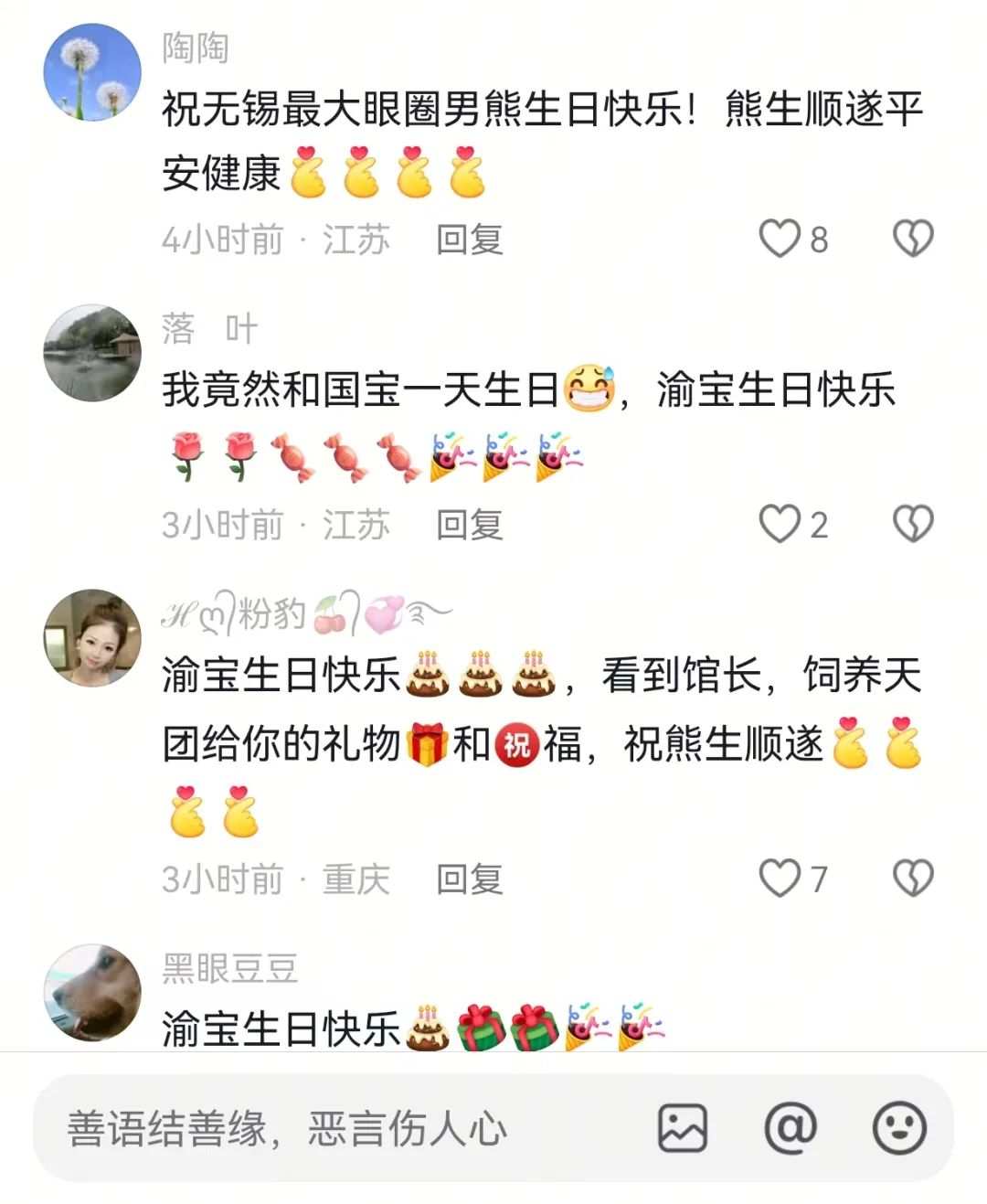Like 陶陶's birthday comment
This screenshot has height=1204, width=987.
780,239
